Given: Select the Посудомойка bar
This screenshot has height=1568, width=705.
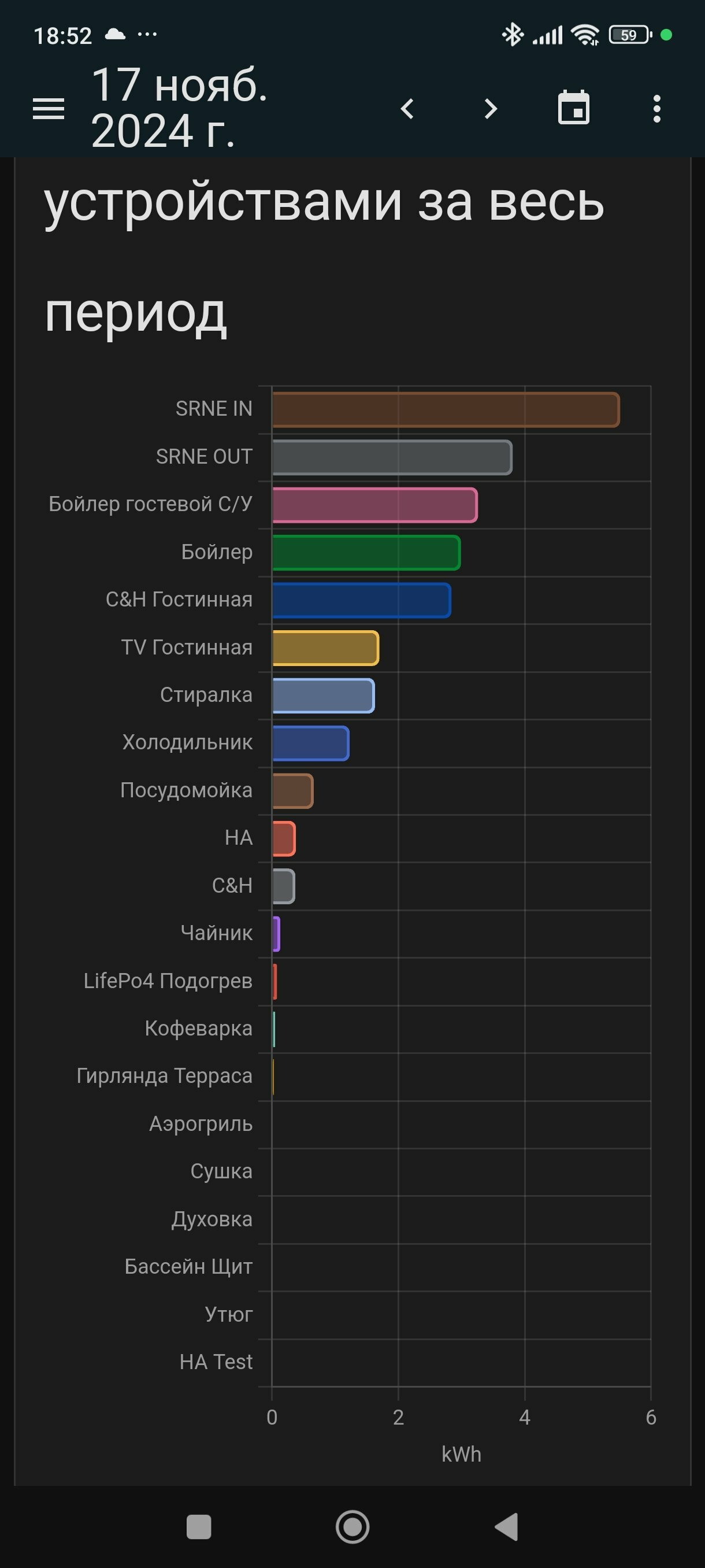Looking at the screenshot, I should pyautogui.click(x=292, y=792).
